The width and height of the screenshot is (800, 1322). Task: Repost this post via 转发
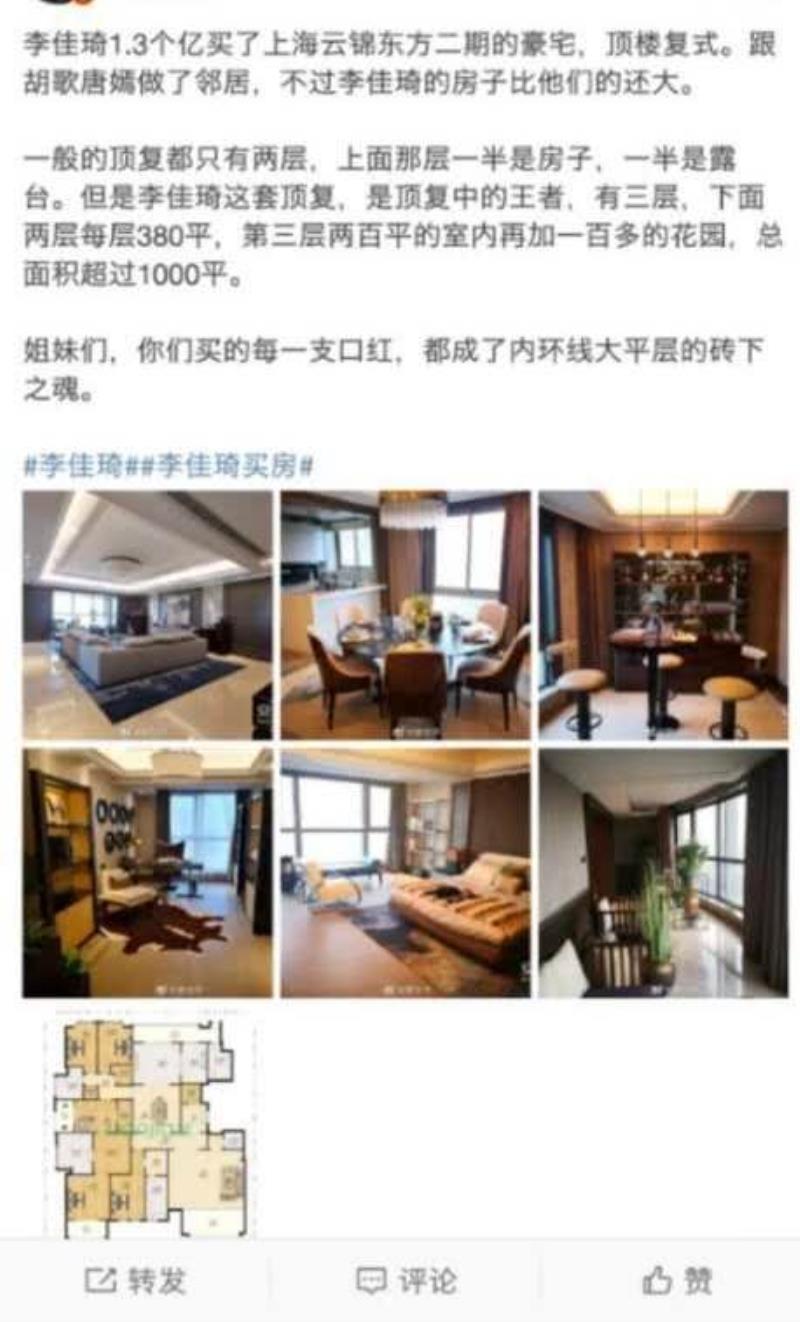[135, 1280]
